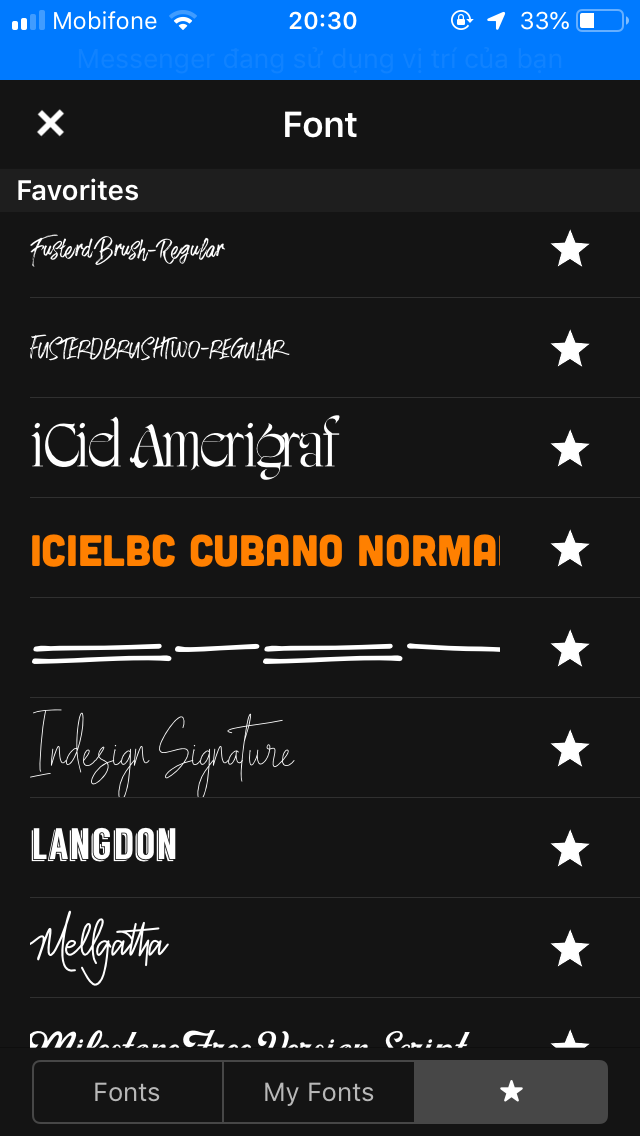Close the Font picker
Screen dimensions: 640x1136
point(51,124)
